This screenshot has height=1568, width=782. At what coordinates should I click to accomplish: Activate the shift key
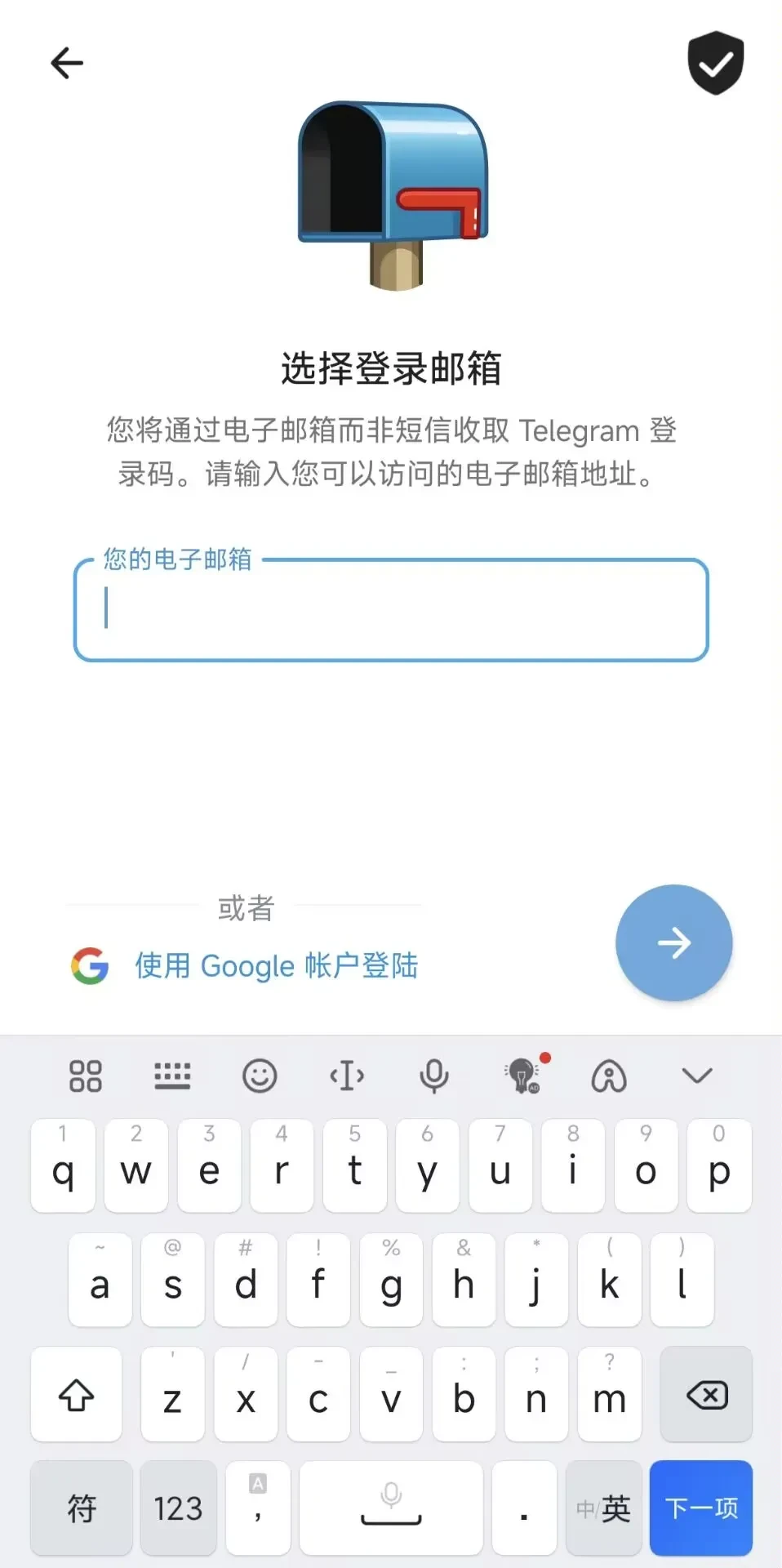tap(76, 1395)
